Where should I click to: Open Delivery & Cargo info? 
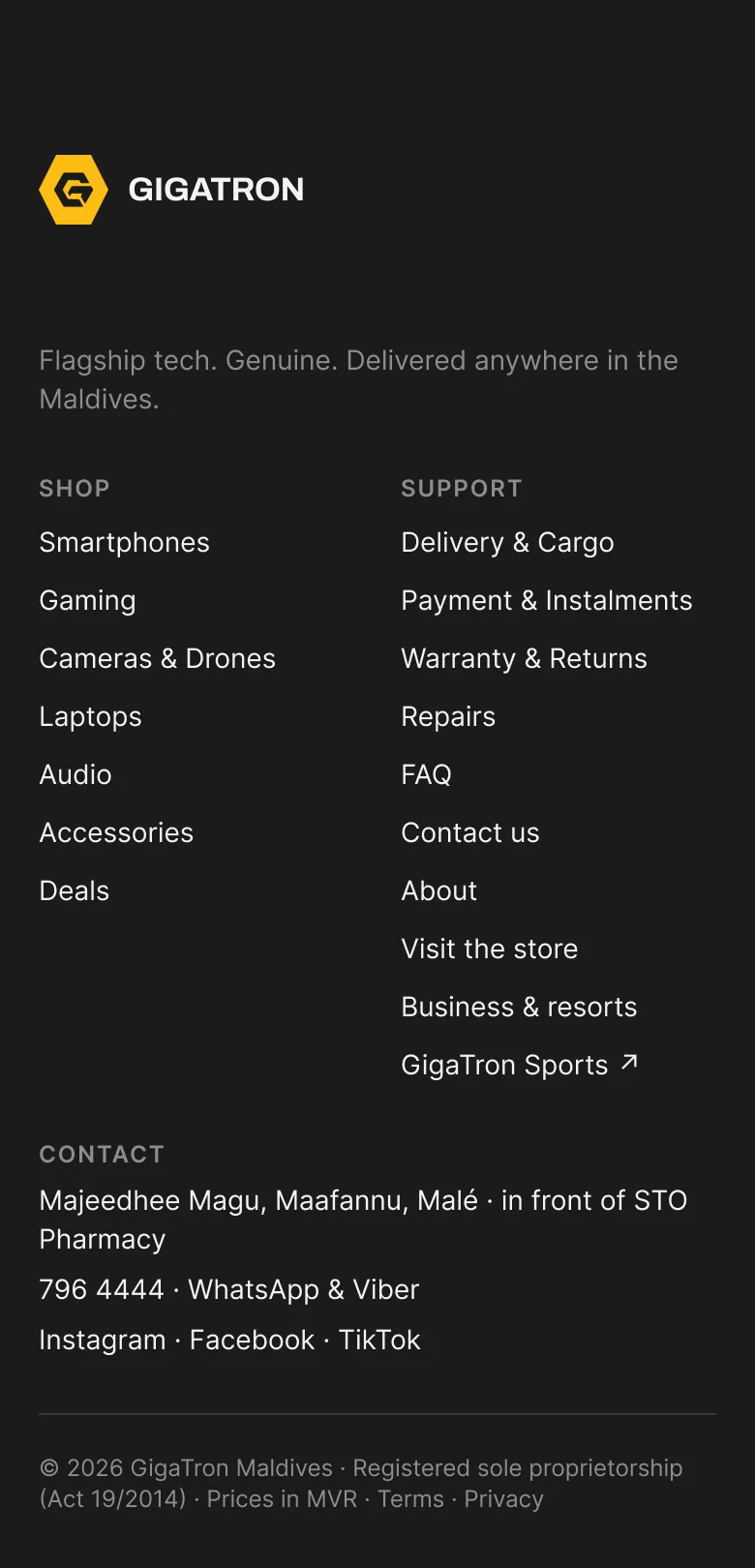(x=507, y=542)
